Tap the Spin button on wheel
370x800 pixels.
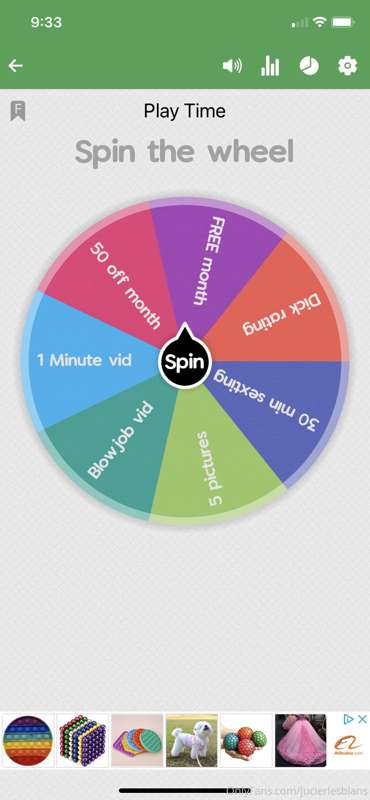point(184,361)
